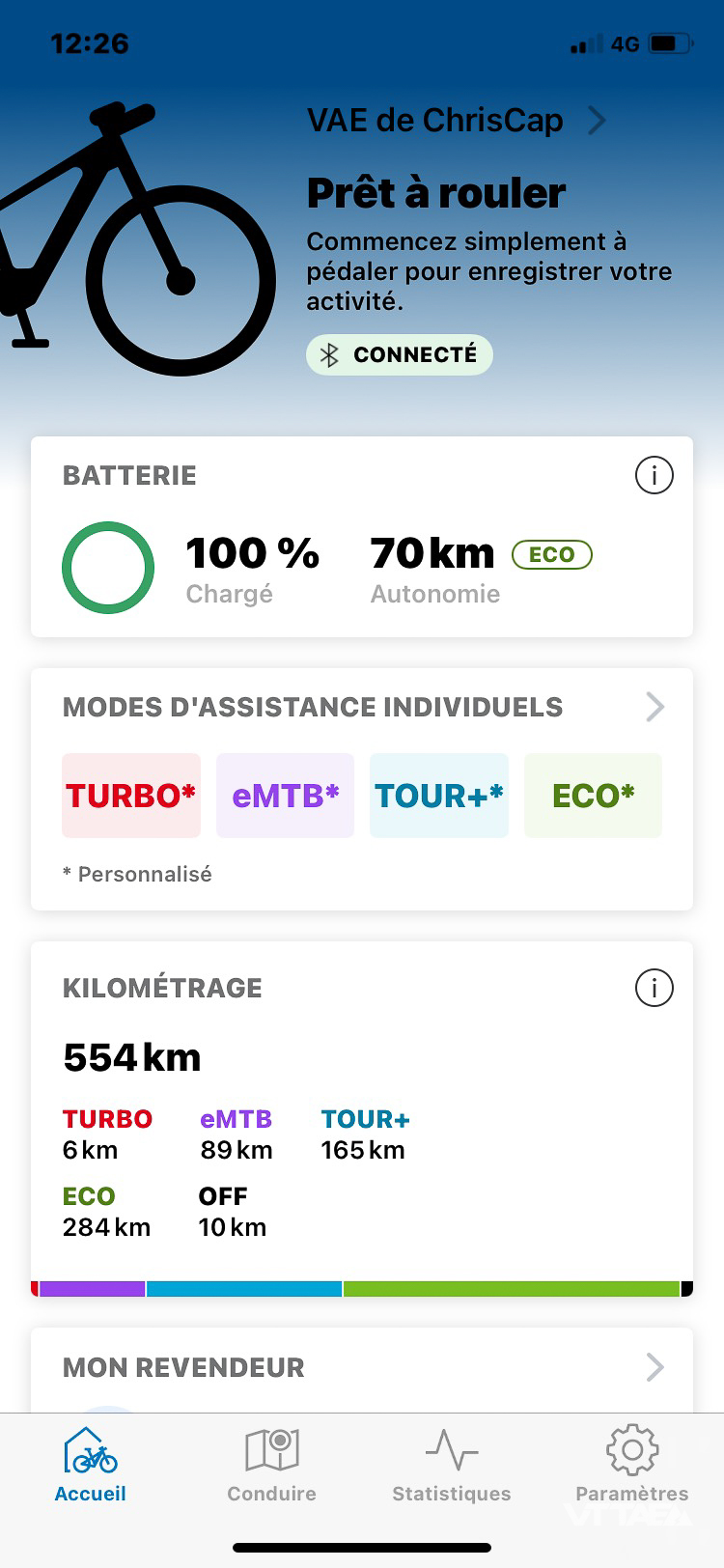Switch to the Accueil tab
The height and width of the screenshot is (1568, 724).
click(x=91, y=1465)
